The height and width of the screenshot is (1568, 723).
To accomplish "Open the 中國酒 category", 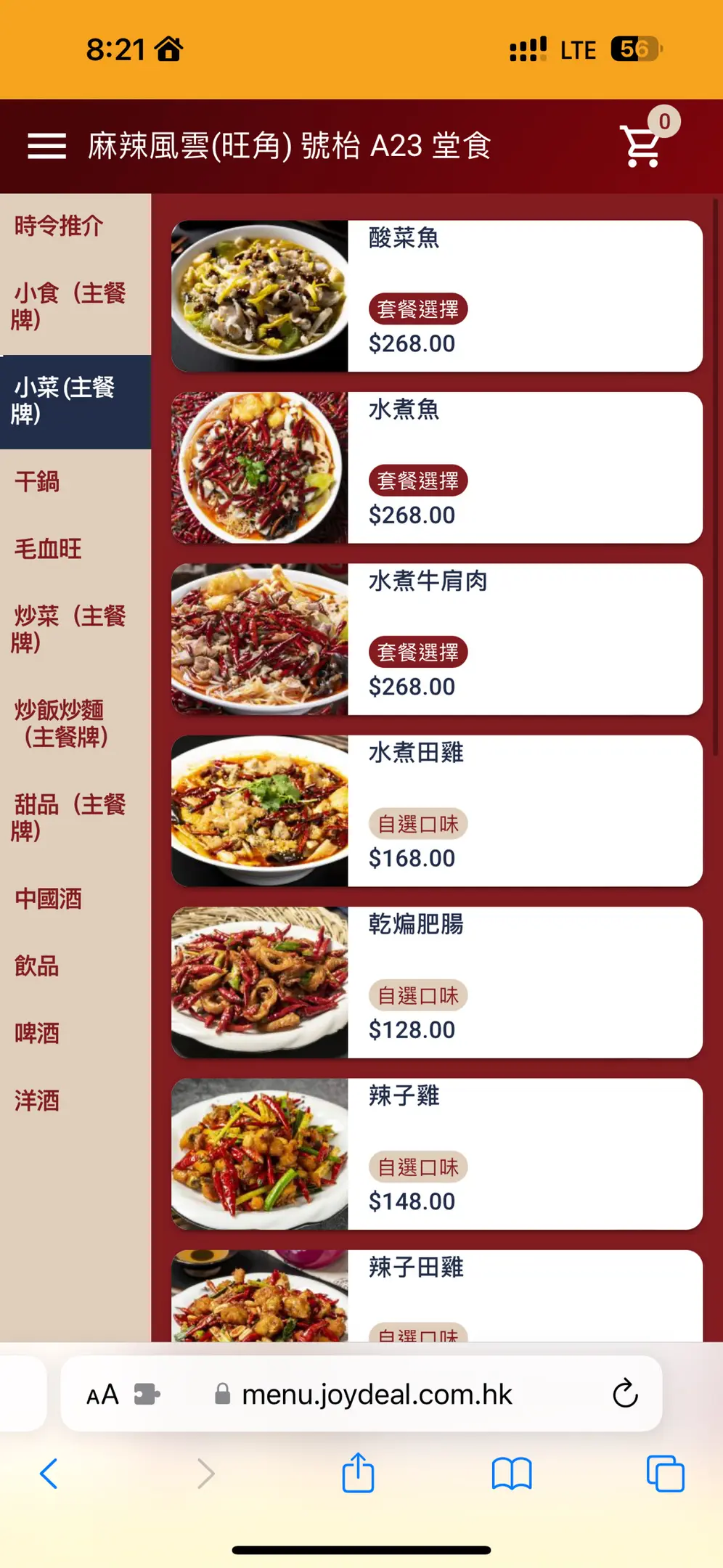I will tap(49, 899).
